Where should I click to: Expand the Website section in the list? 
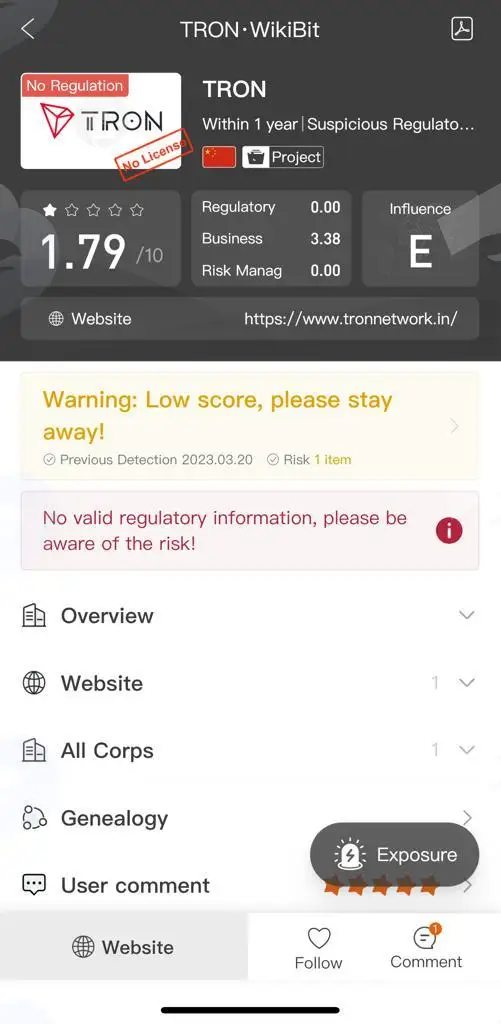[250, 683]
